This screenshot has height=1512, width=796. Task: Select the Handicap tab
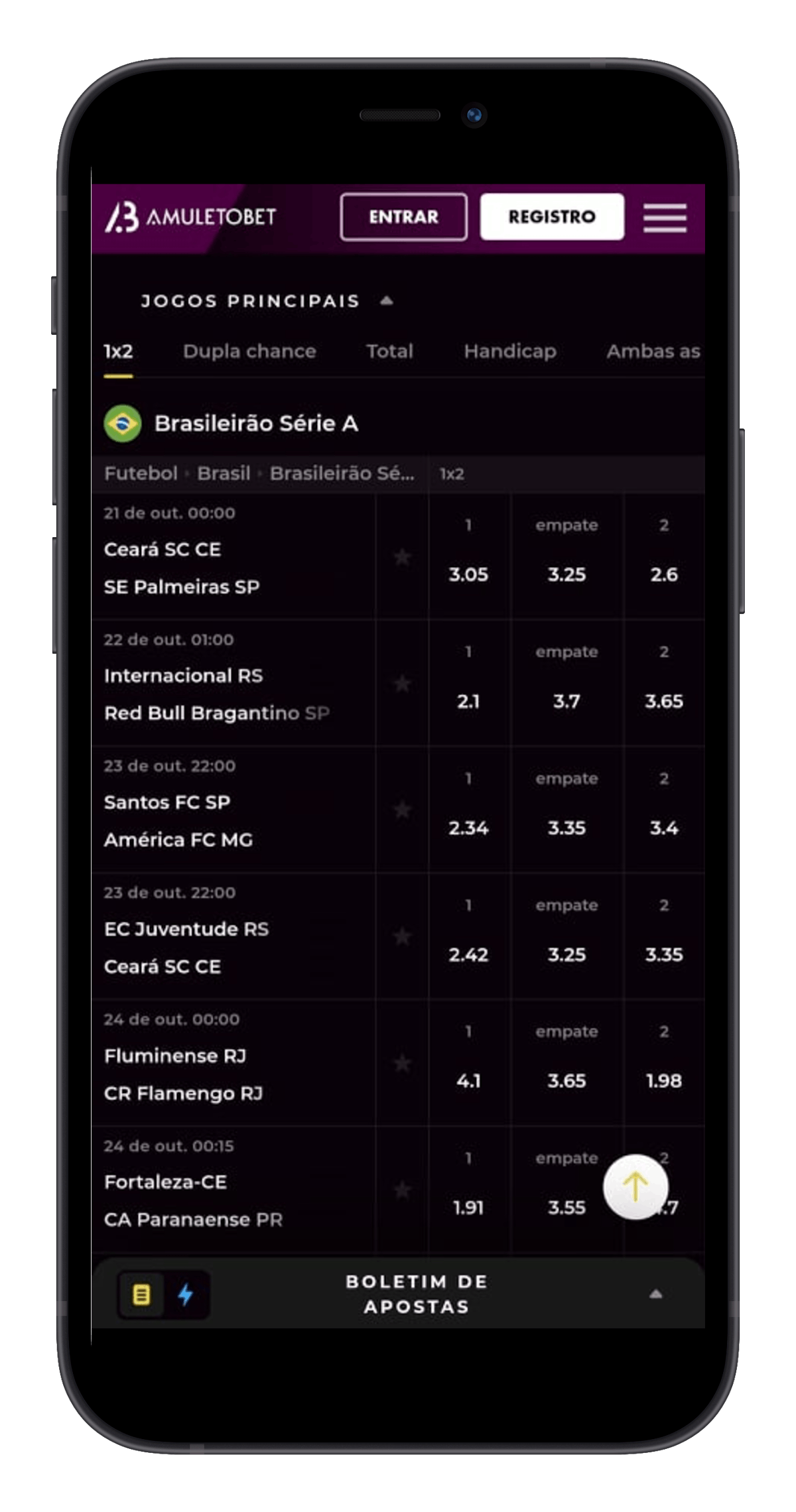coord(510,351)
